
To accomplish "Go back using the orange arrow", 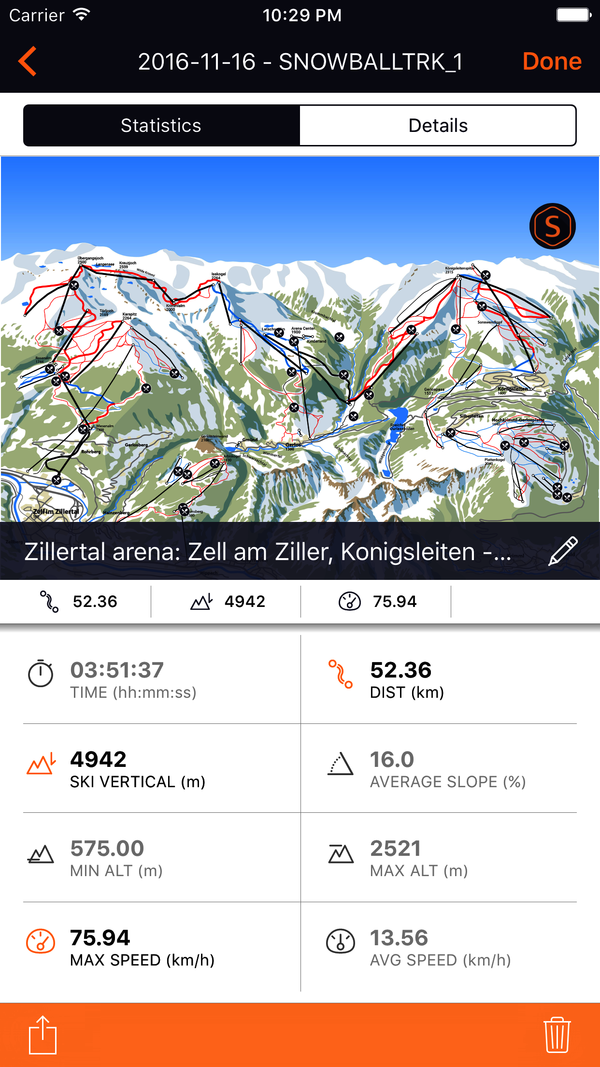I will point(28,61).
